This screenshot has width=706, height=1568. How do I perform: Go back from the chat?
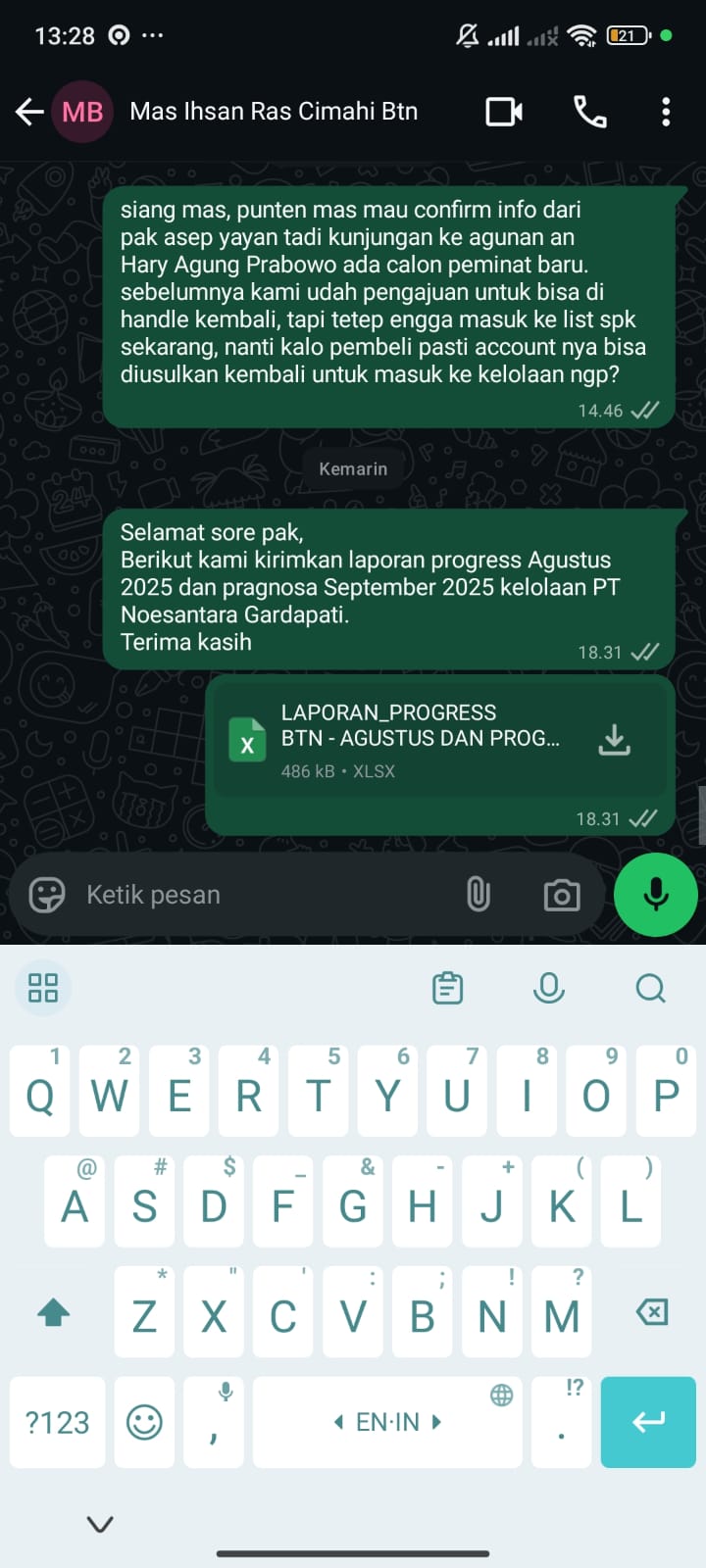[x=29, y=112]
